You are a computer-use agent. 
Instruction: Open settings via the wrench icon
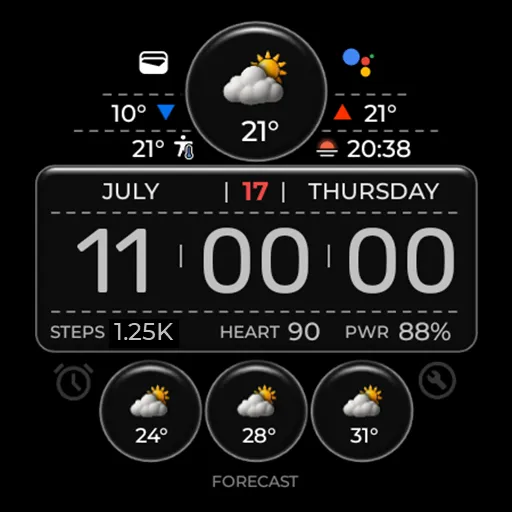437,381
